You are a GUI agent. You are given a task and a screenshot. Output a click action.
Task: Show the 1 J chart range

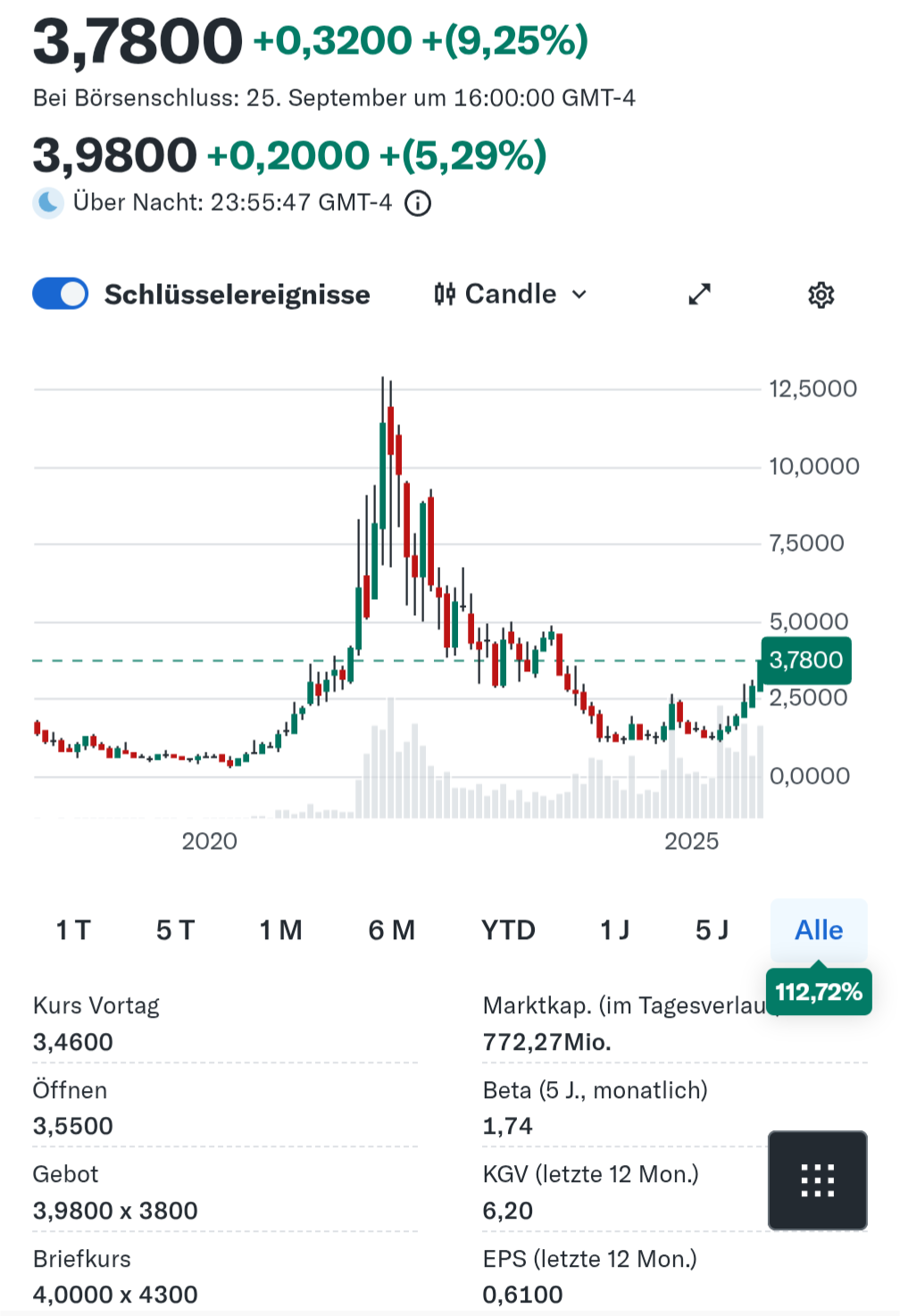click(614, 930)
